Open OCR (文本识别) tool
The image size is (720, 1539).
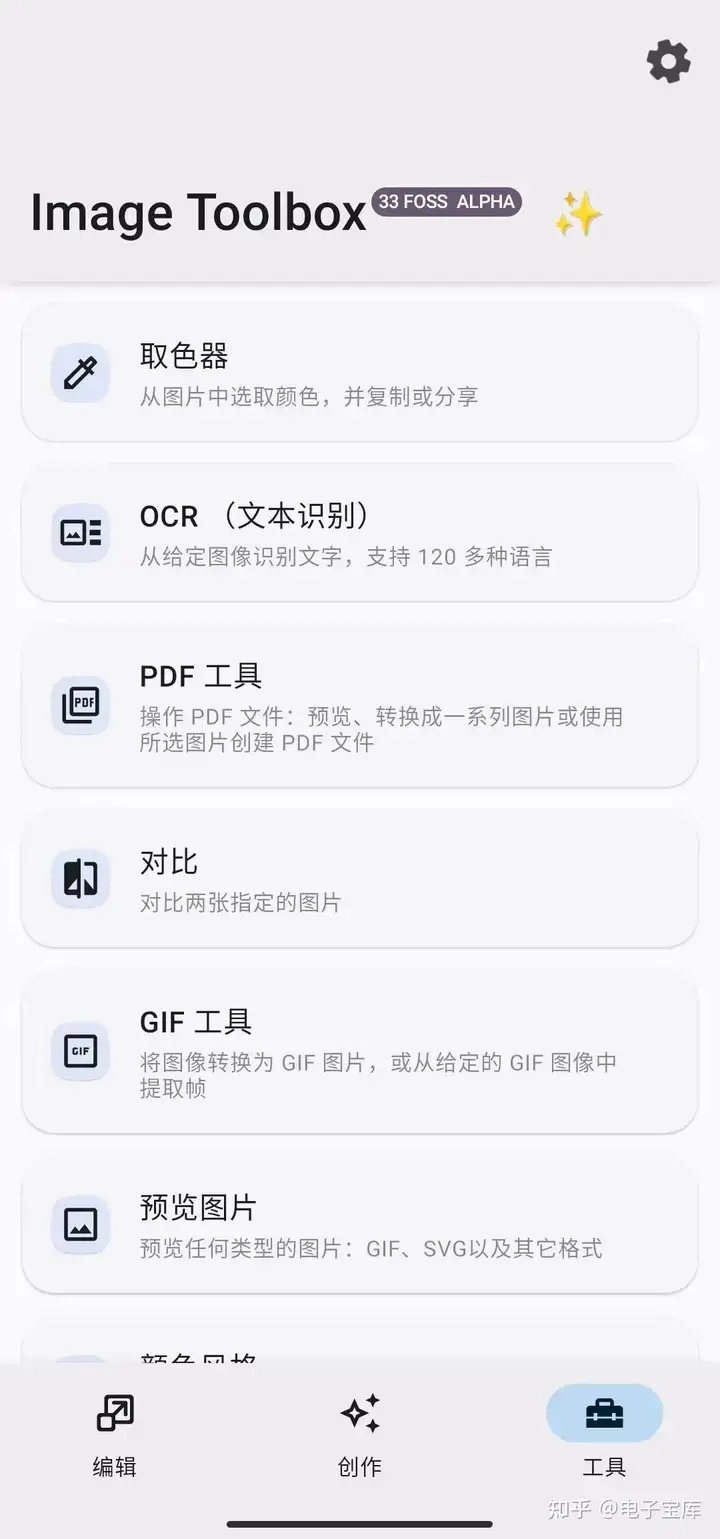360,533
